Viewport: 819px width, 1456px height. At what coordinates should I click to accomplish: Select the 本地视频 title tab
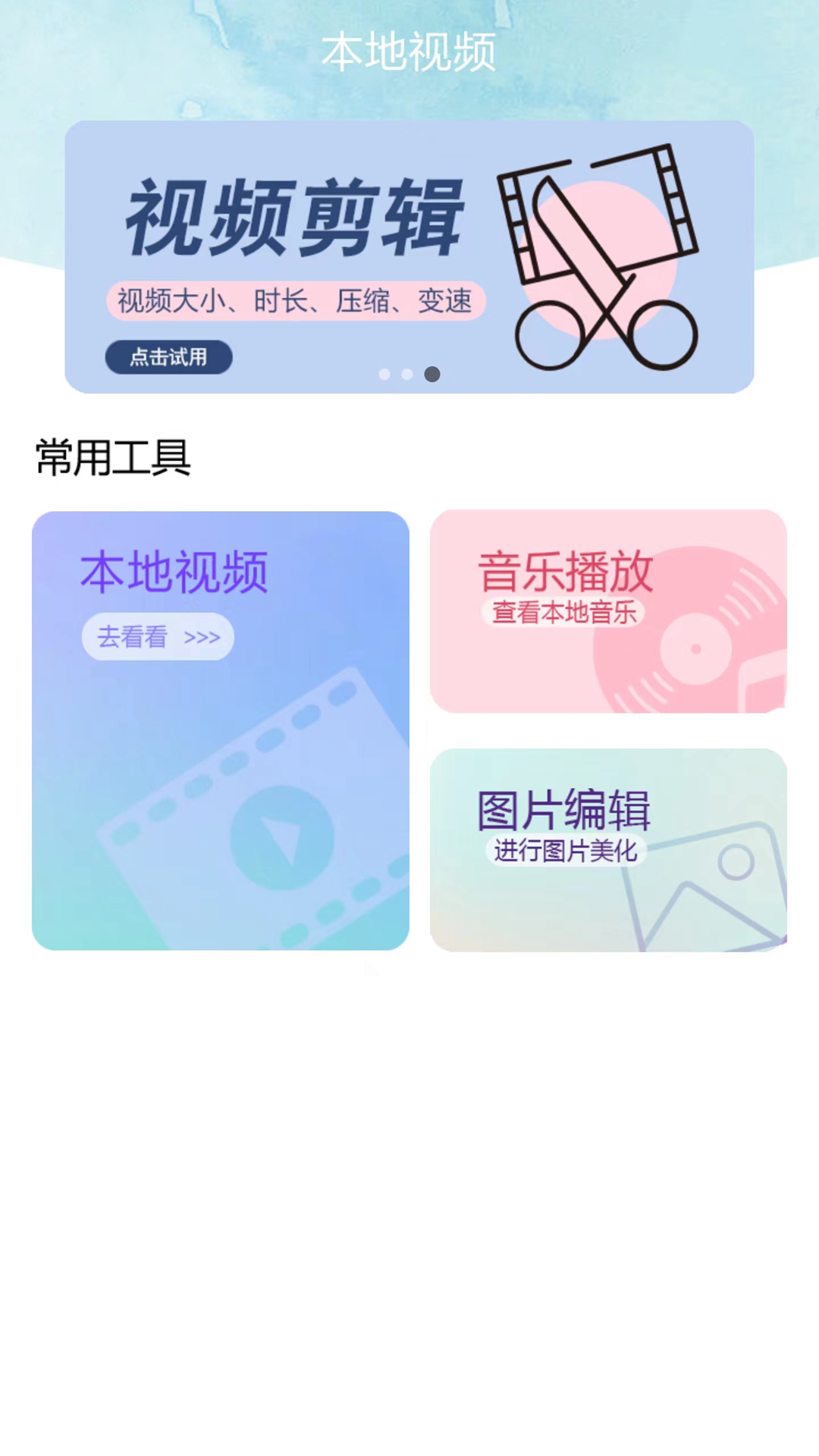click(409, 52)
